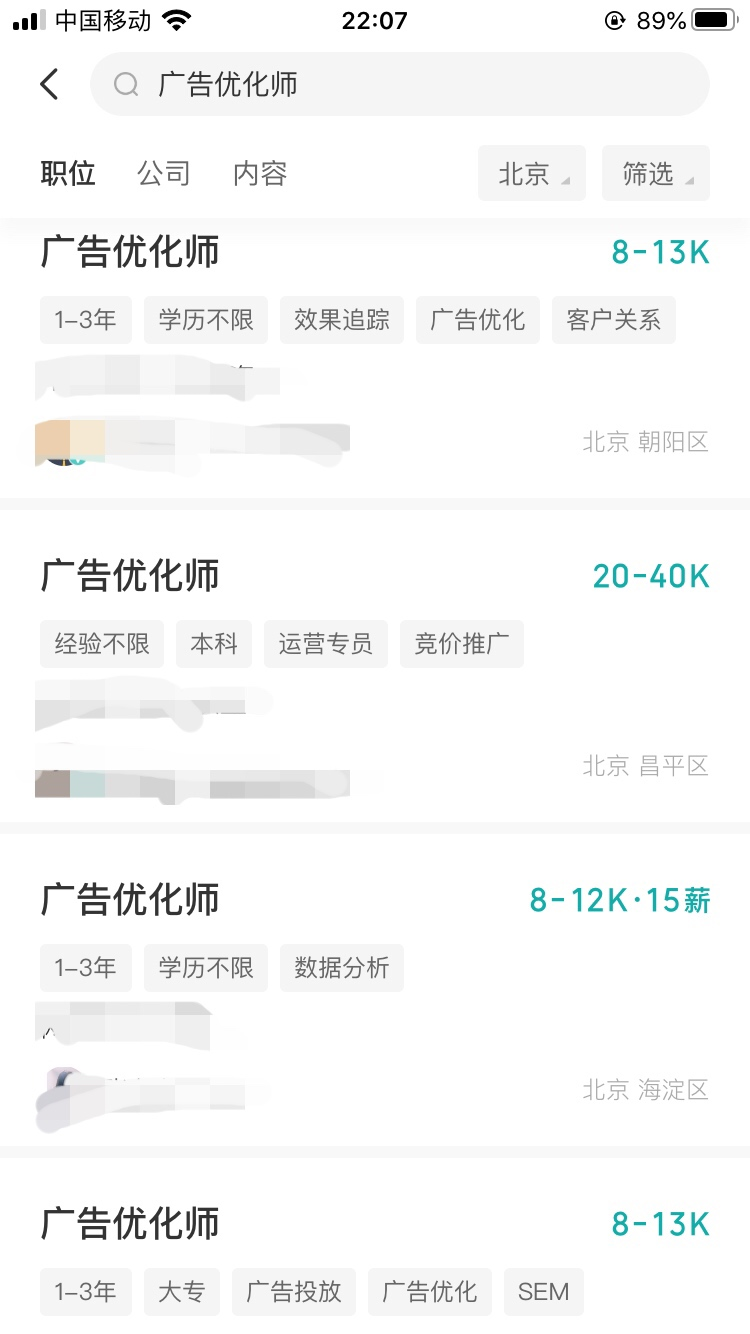Switch to the 内容 tab

click(259, 173)
